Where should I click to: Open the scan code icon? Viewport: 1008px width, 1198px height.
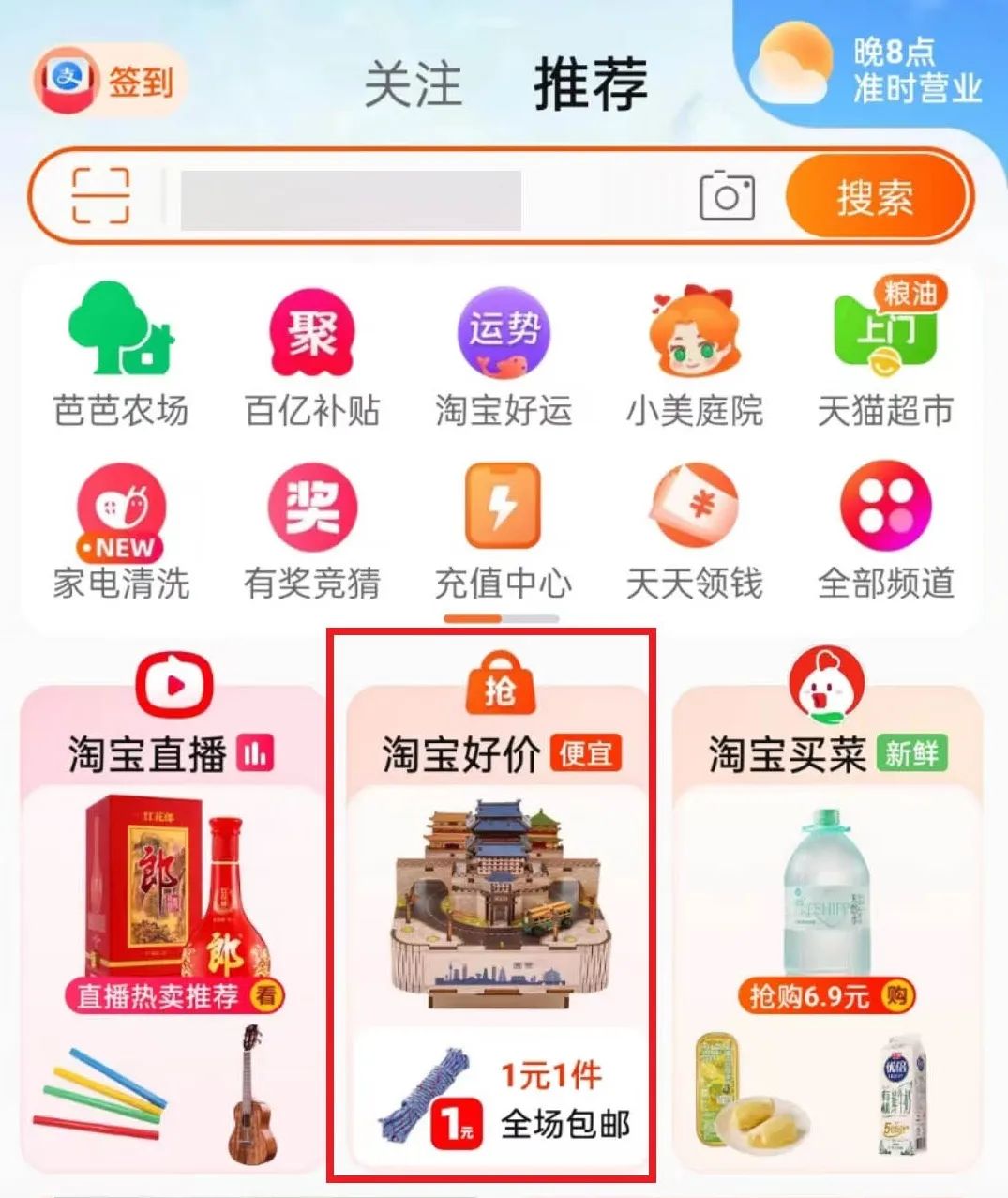pos(100,196)
